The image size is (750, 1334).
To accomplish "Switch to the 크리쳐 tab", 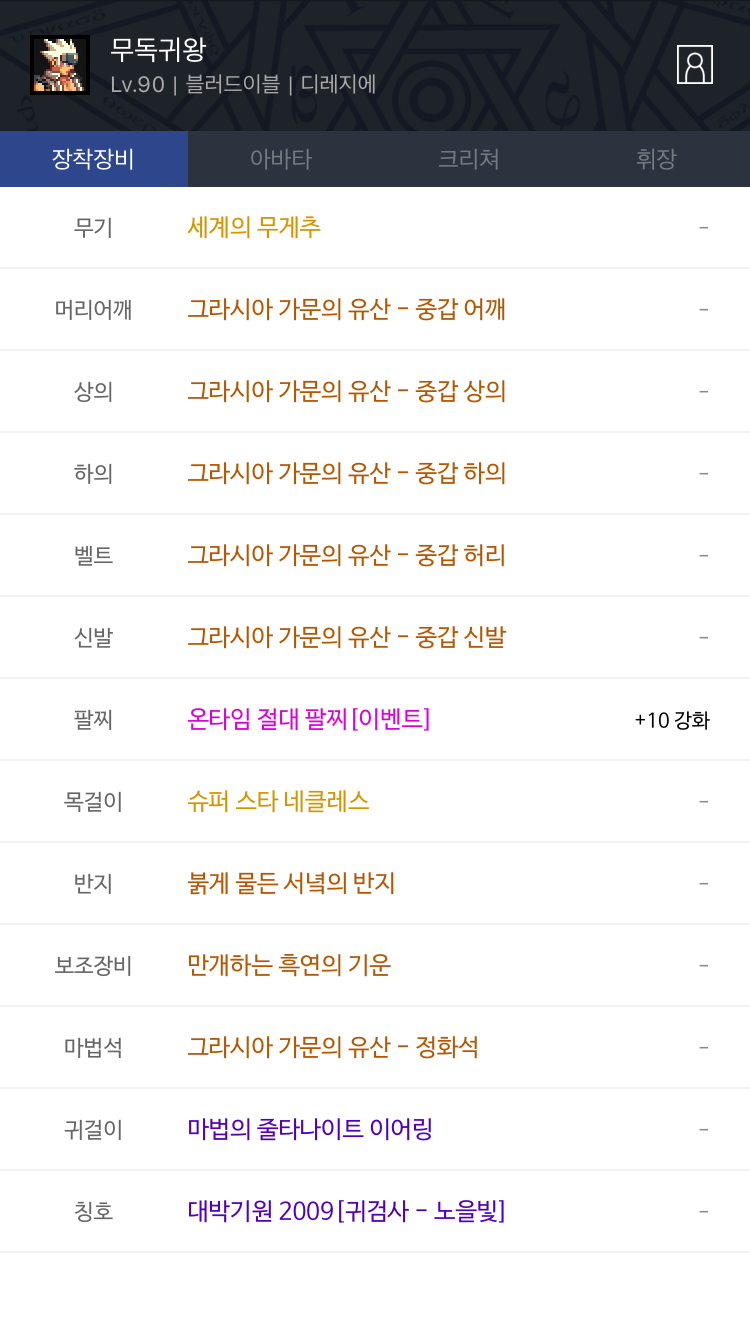I will pos(468,159).
